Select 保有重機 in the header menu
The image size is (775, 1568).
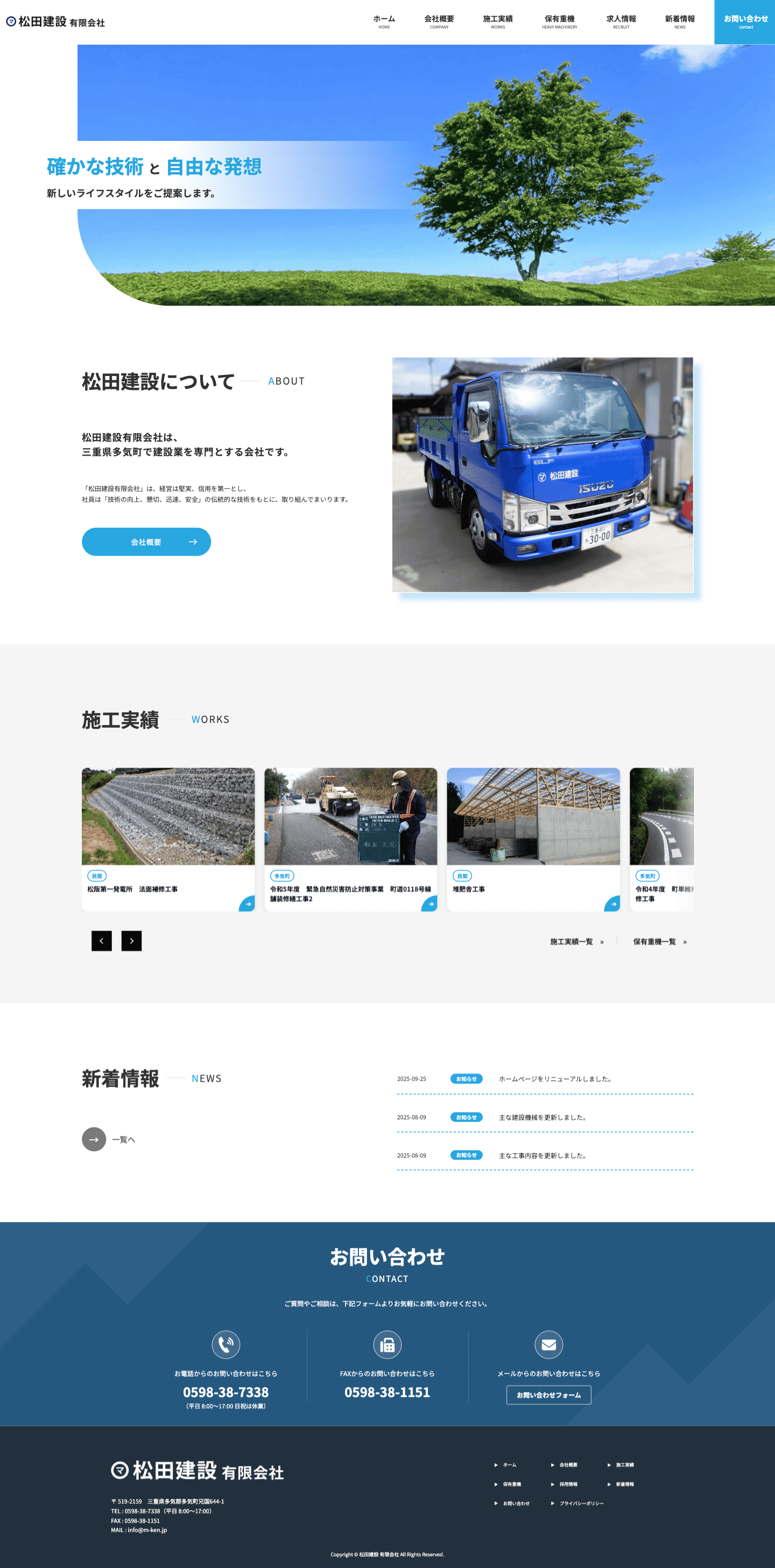(x=559, y=22)
